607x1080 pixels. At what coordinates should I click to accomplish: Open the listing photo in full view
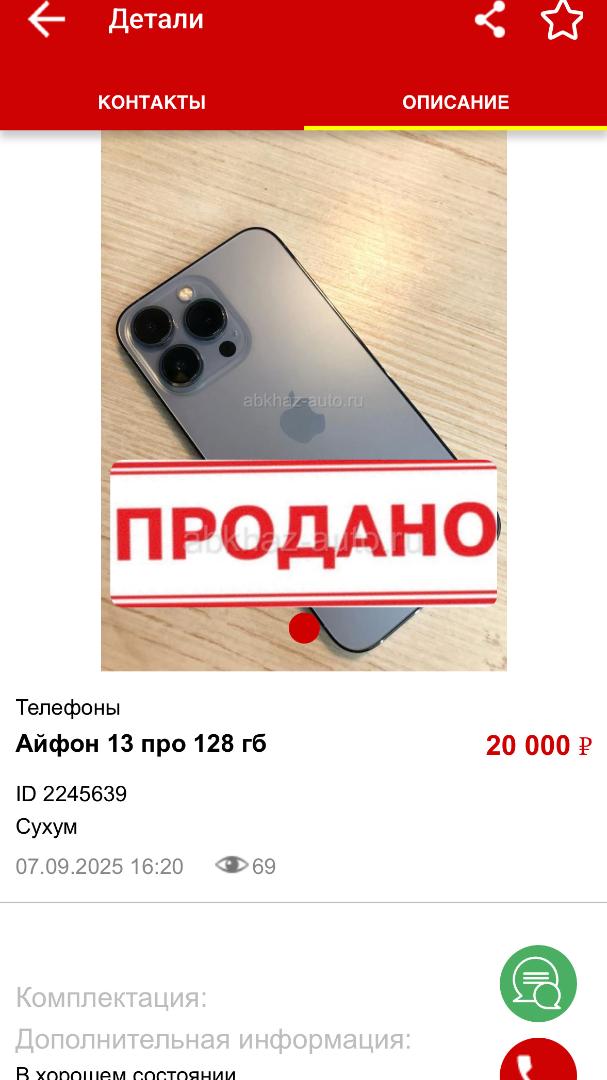(x=304, y=400)
